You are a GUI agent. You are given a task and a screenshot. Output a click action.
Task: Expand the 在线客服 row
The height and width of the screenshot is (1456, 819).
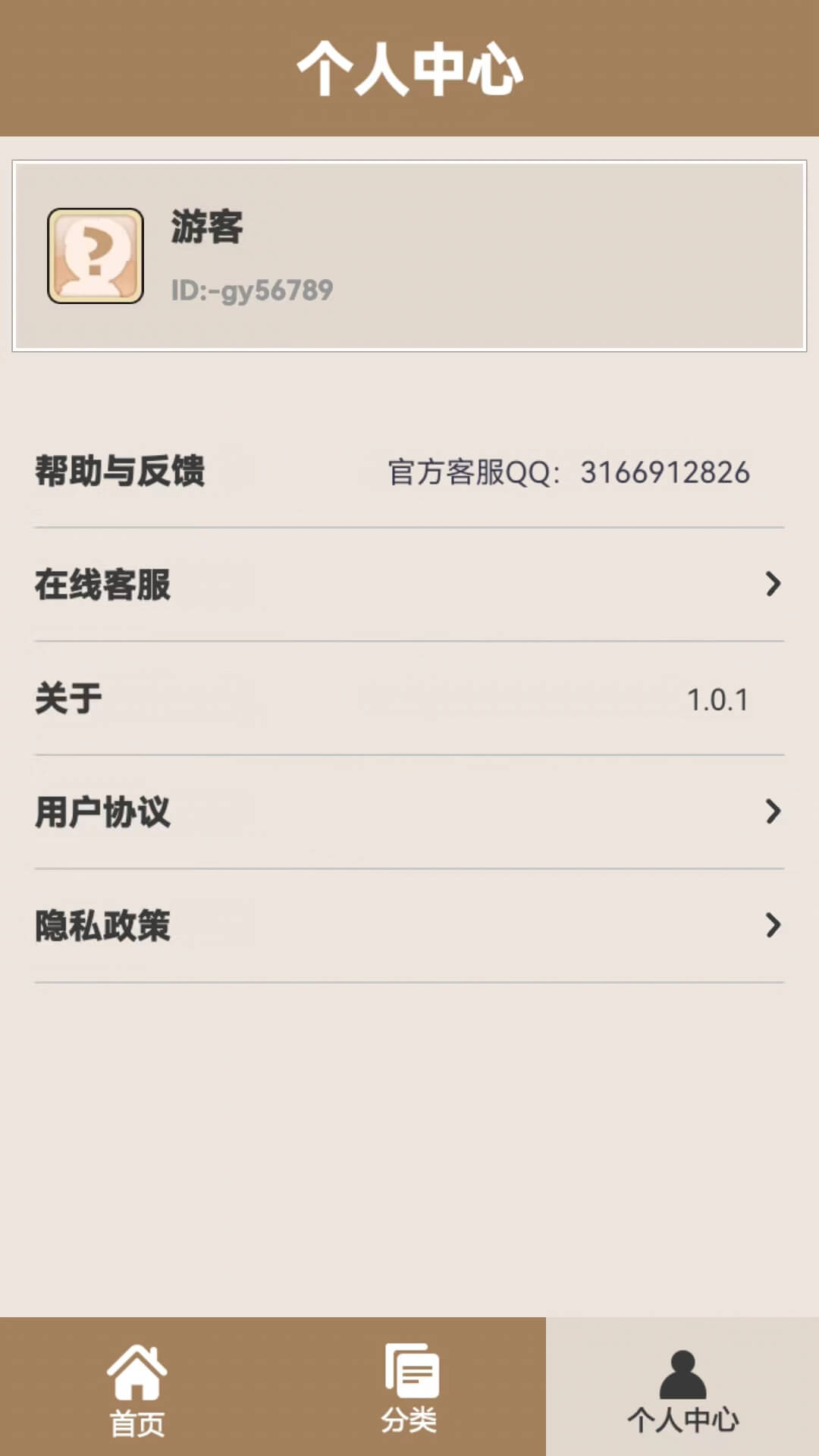pyautogui.click(x=409, y=584)
